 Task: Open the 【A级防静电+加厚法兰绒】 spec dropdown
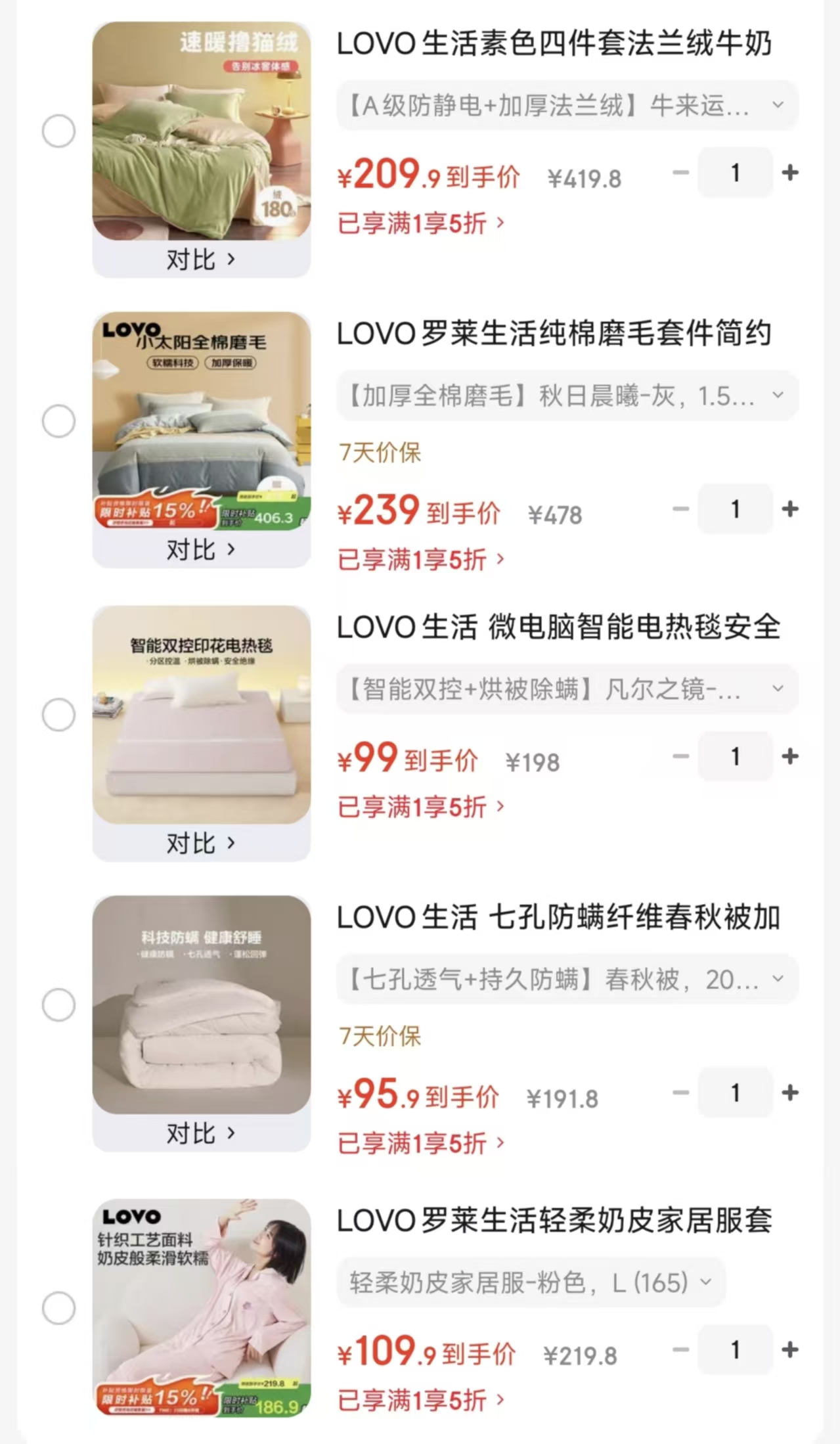point(567,105)
